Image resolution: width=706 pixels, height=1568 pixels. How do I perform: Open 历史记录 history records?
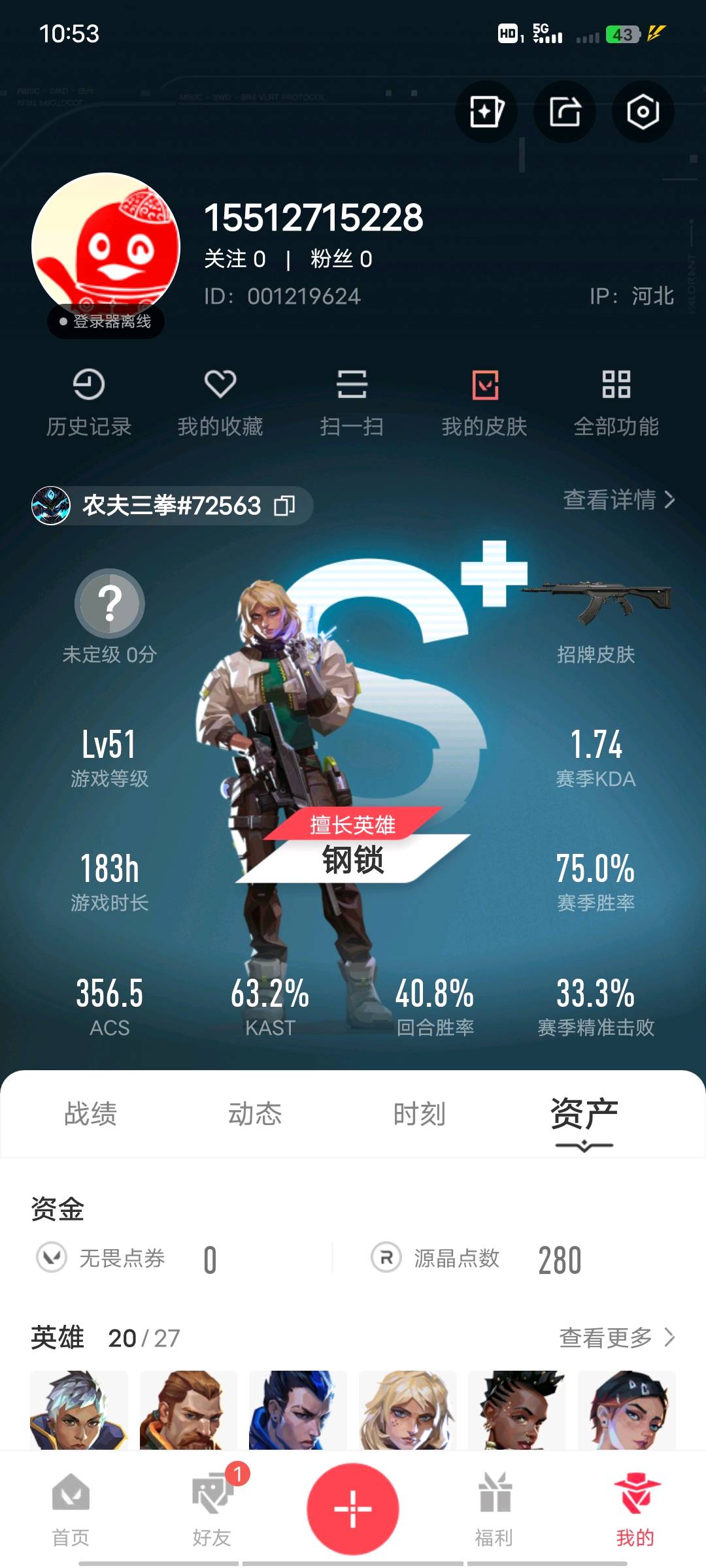tap(89, 401)
